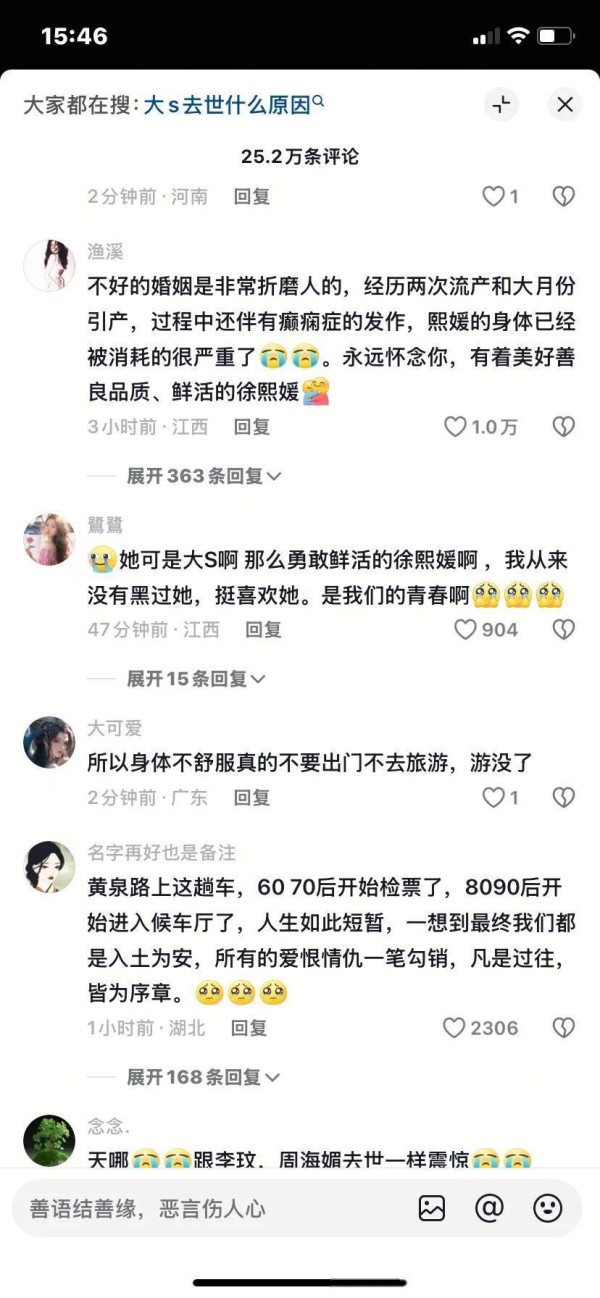
Task: Open the trending search 大s去世什么原因
Action: [x=235, y=104]
